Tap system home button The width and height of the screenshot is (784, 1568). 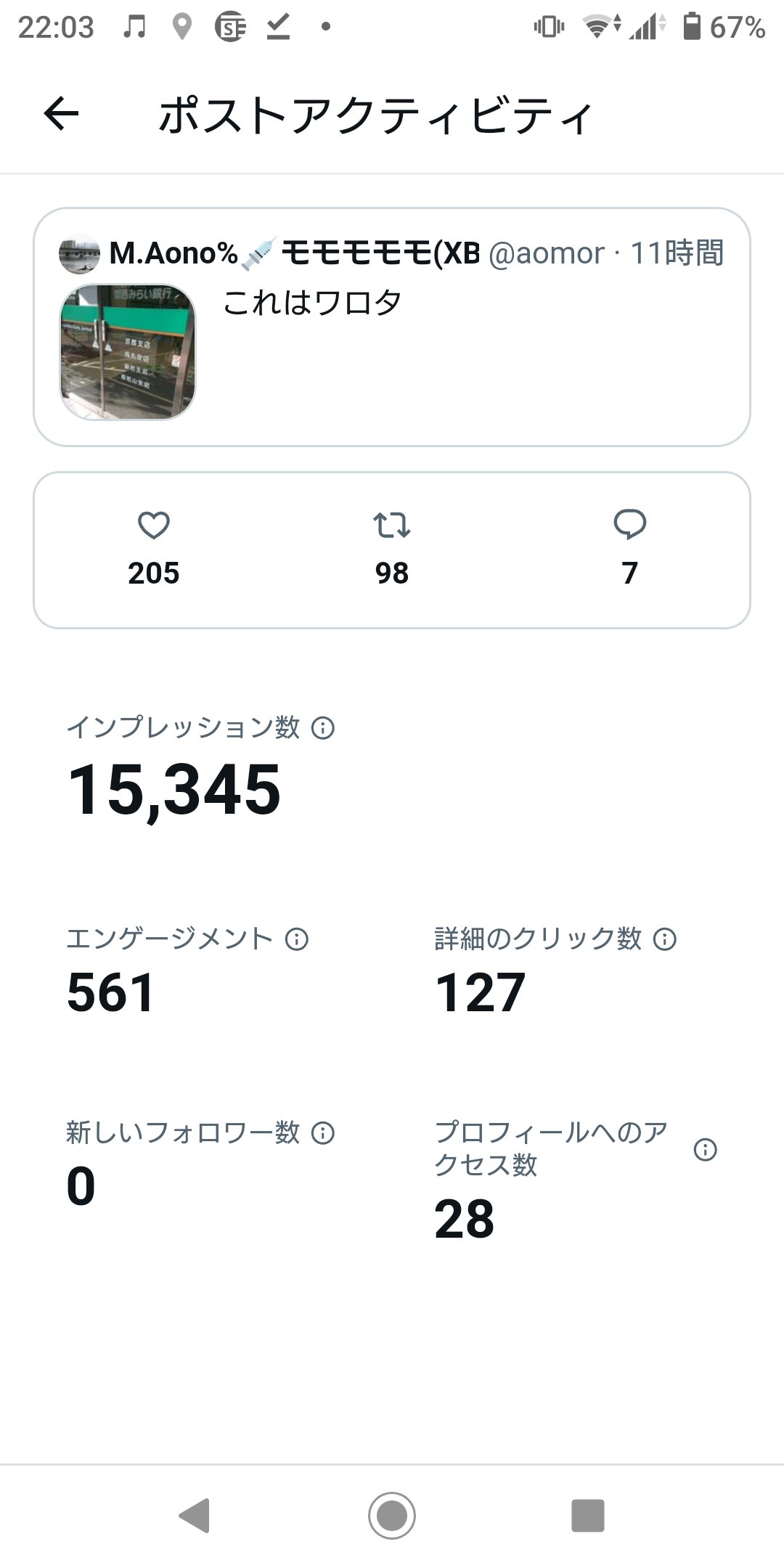pyautogui.click(x=392, y=1515)
